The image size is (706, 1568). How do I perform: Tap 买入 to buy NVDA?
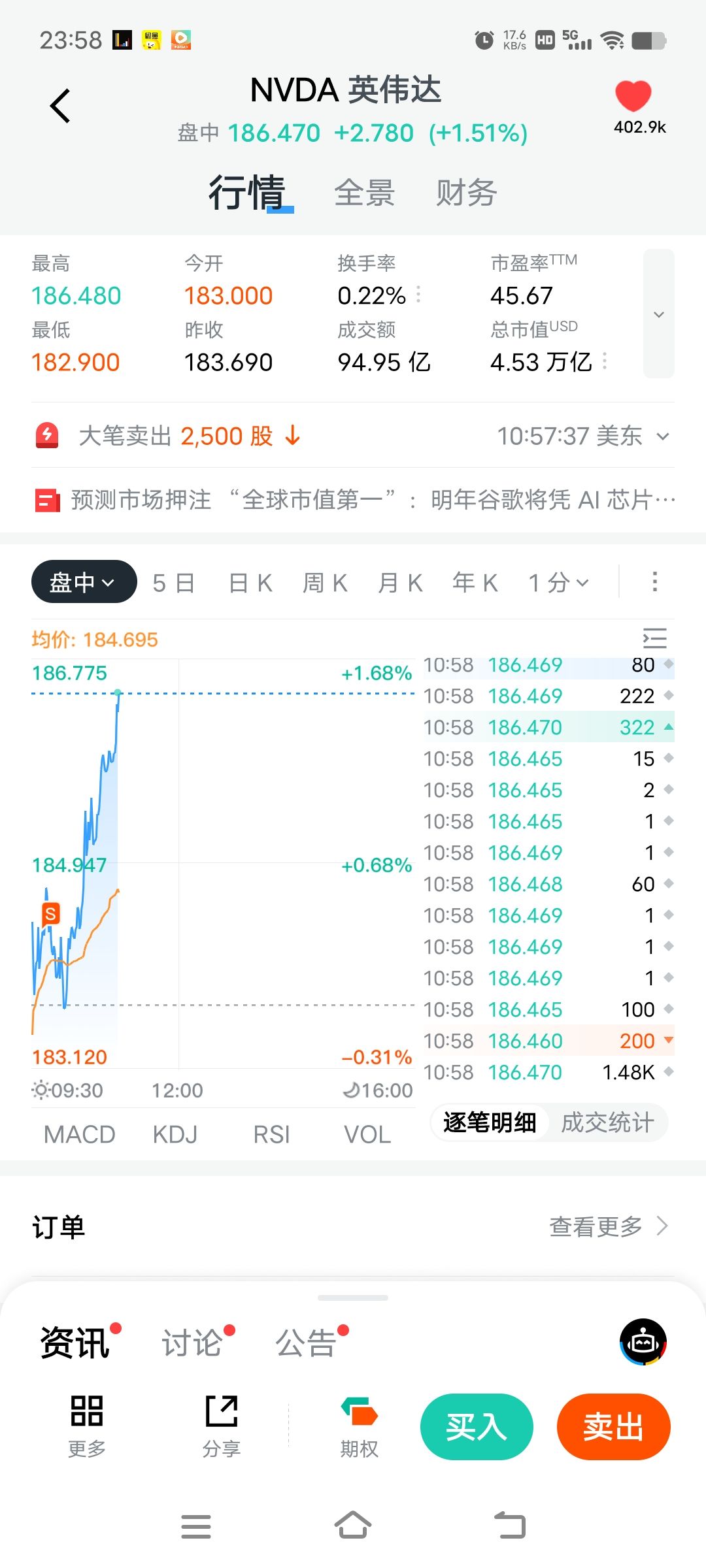point(477,1427)
